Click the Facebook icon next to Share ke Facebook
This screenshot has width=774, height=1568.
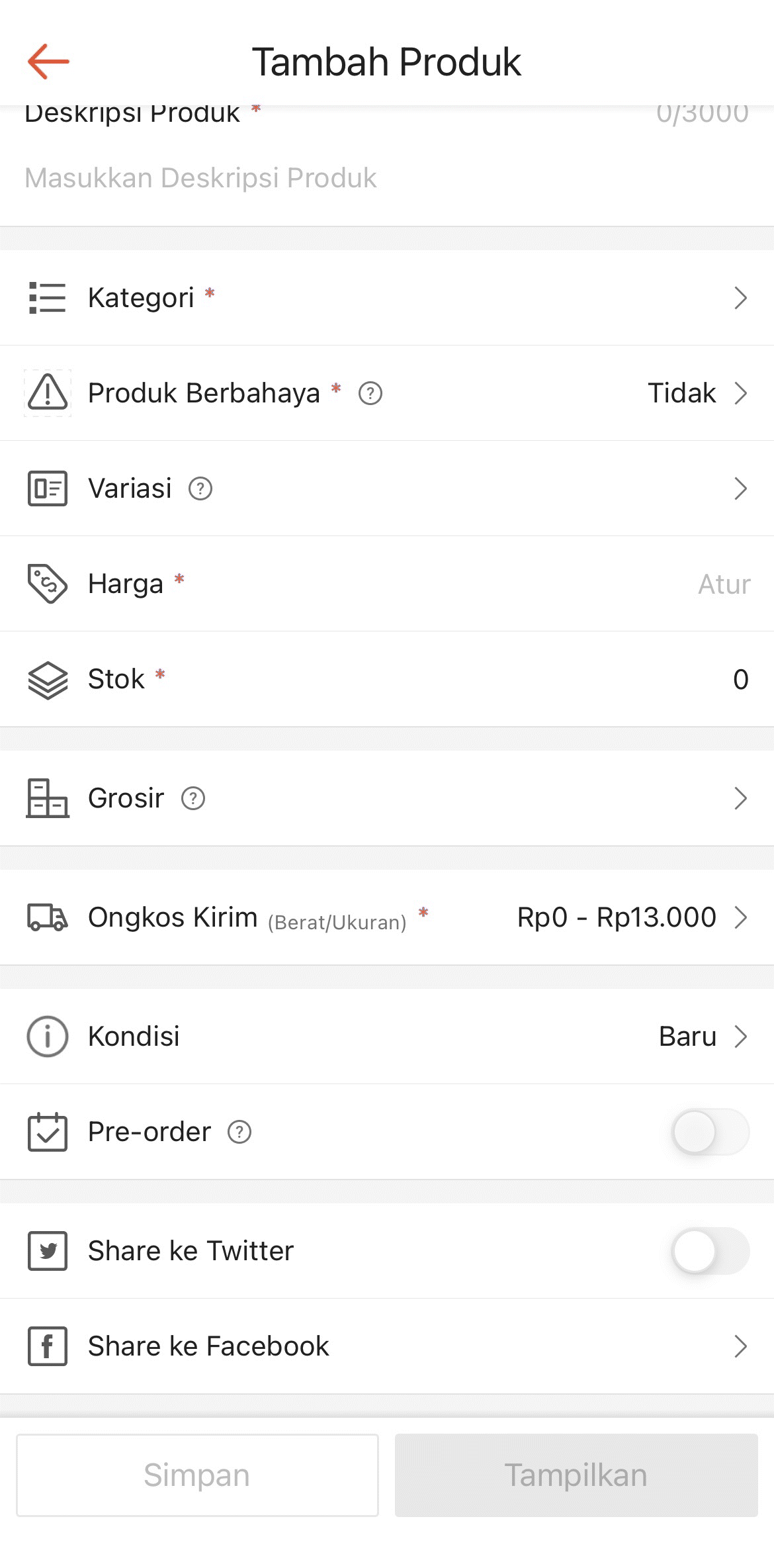tap(46, 1346)
